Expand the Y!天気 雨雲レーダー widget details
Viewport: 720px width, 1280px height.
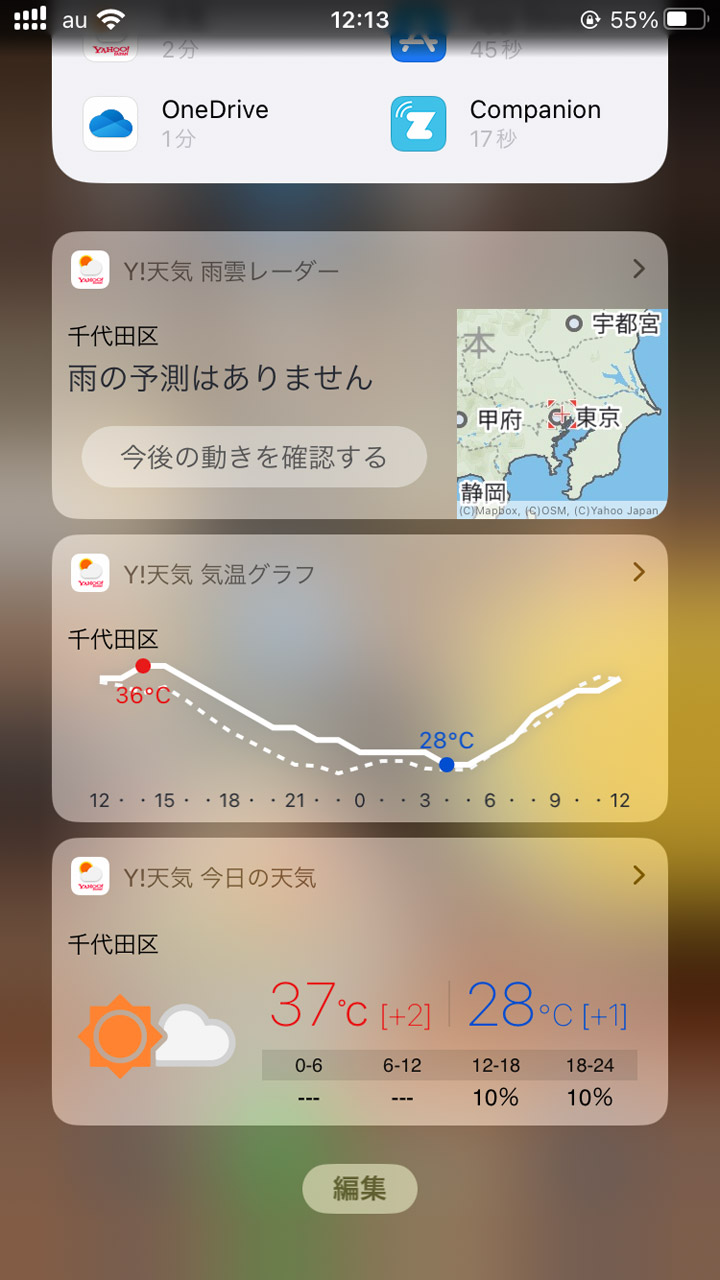[640, 269]
